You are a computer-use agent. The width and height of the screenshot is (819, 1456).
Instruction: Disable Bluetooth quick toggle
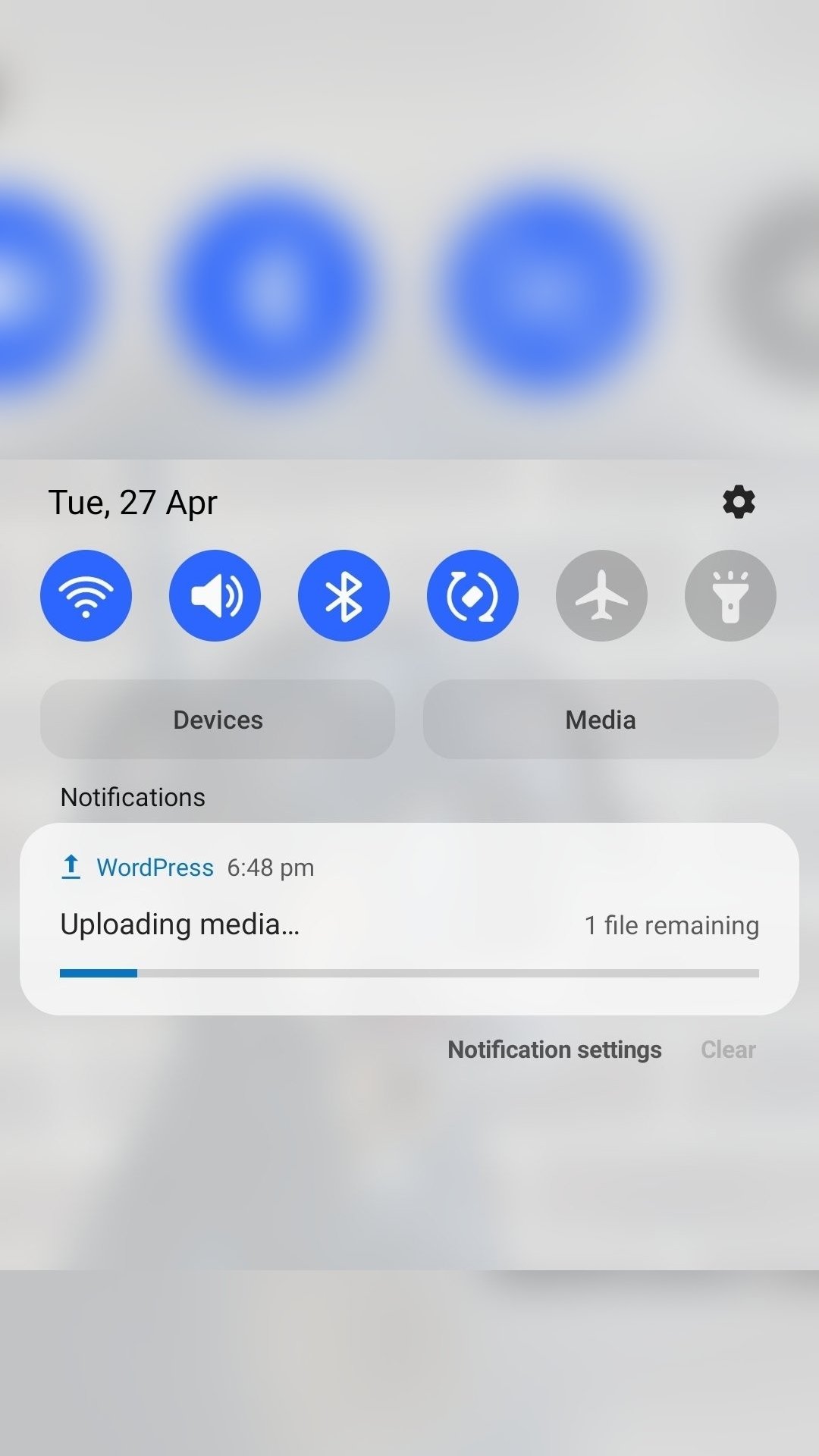pyautogui.click(x=344, y=595)
